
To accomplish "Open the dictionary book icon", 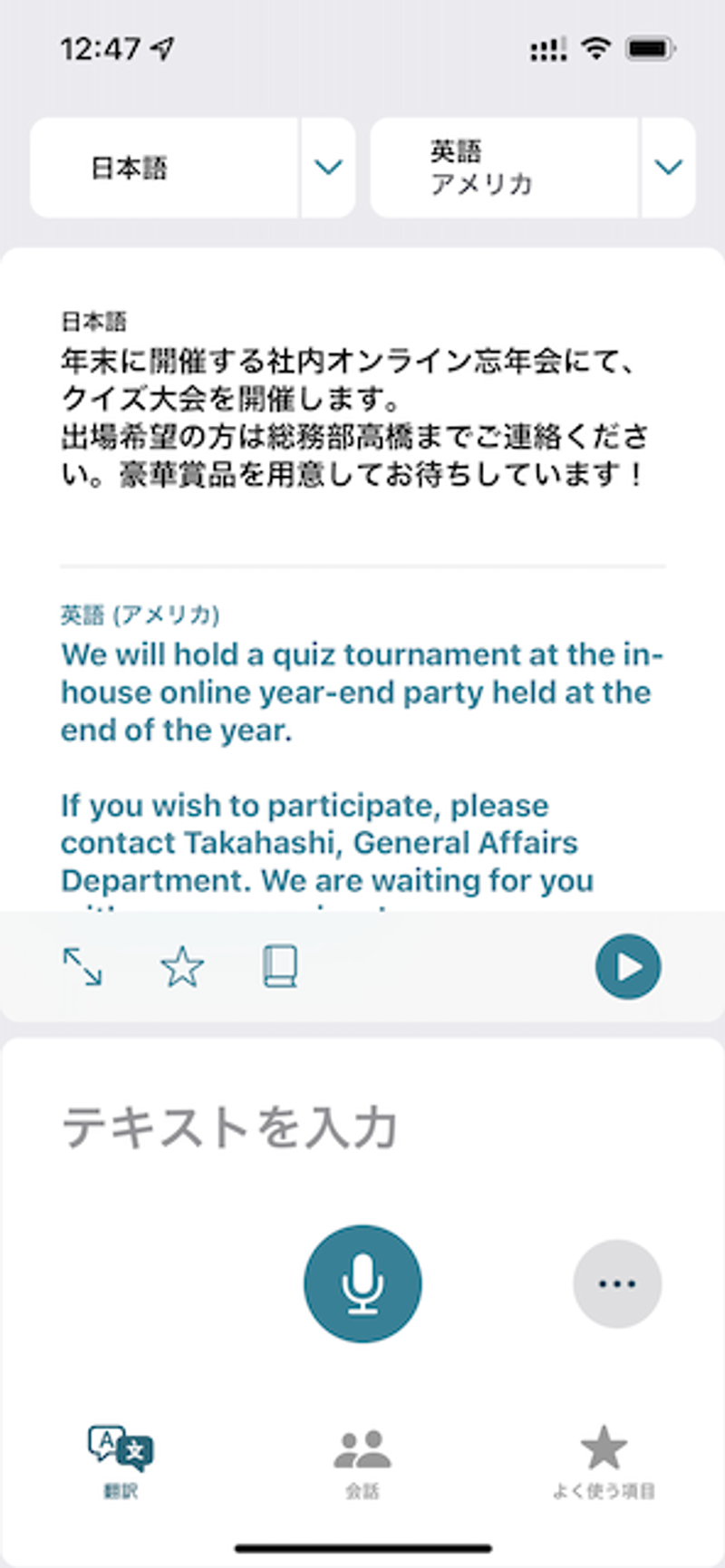I will pos(280,966).
